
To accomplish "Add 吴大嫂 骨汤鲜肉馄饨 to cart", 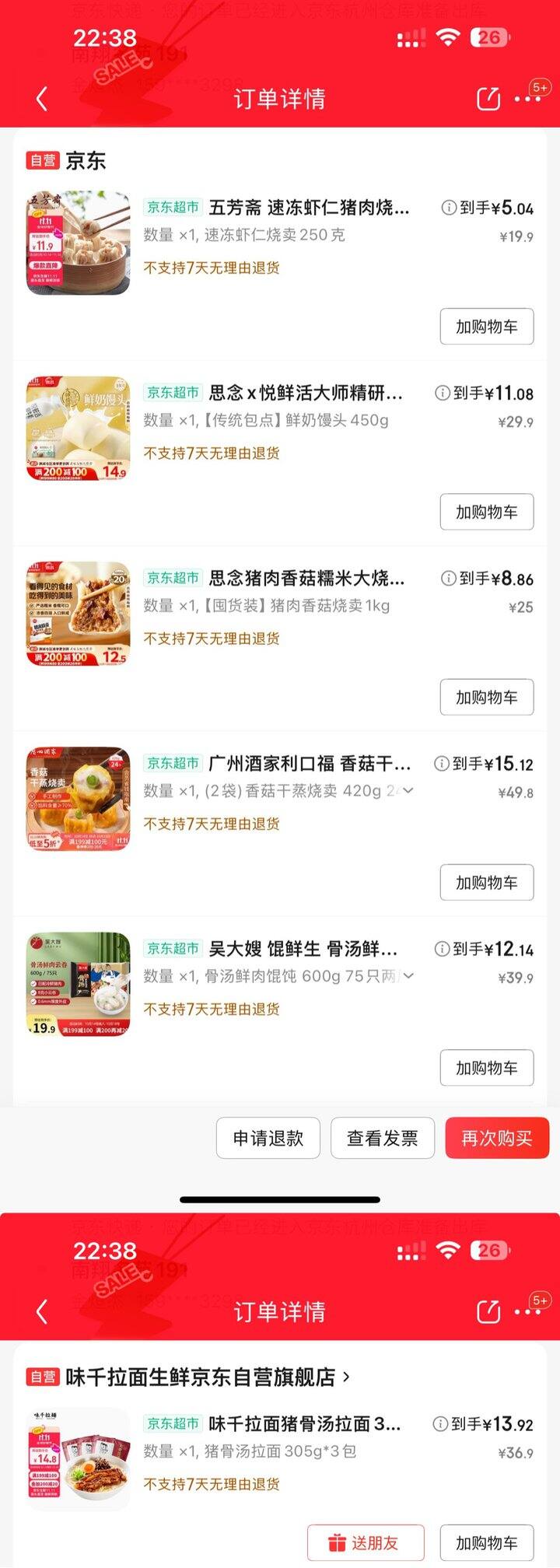I will tap(486, 1067).
